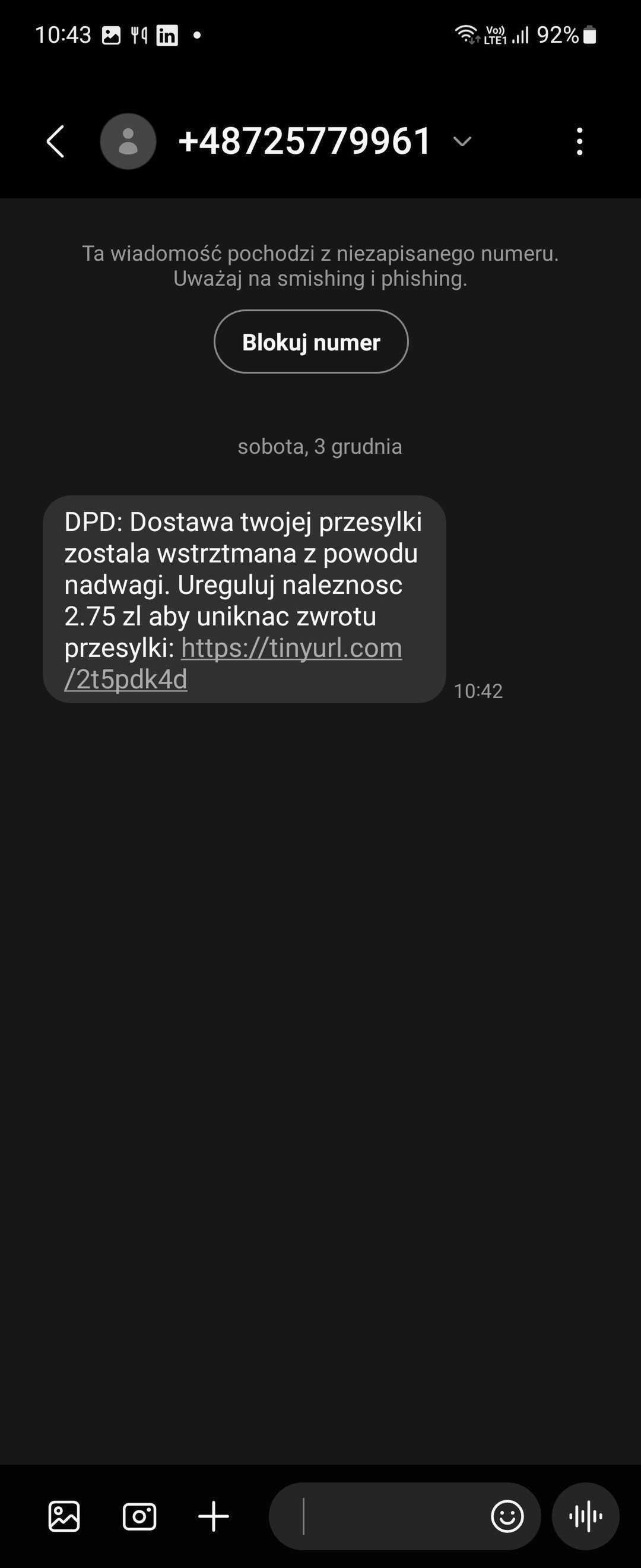Image resolution: width=641 pixels, height=1568 pixels.
Task: Expand contact details chevron next to number
Action: pos(462,142)
